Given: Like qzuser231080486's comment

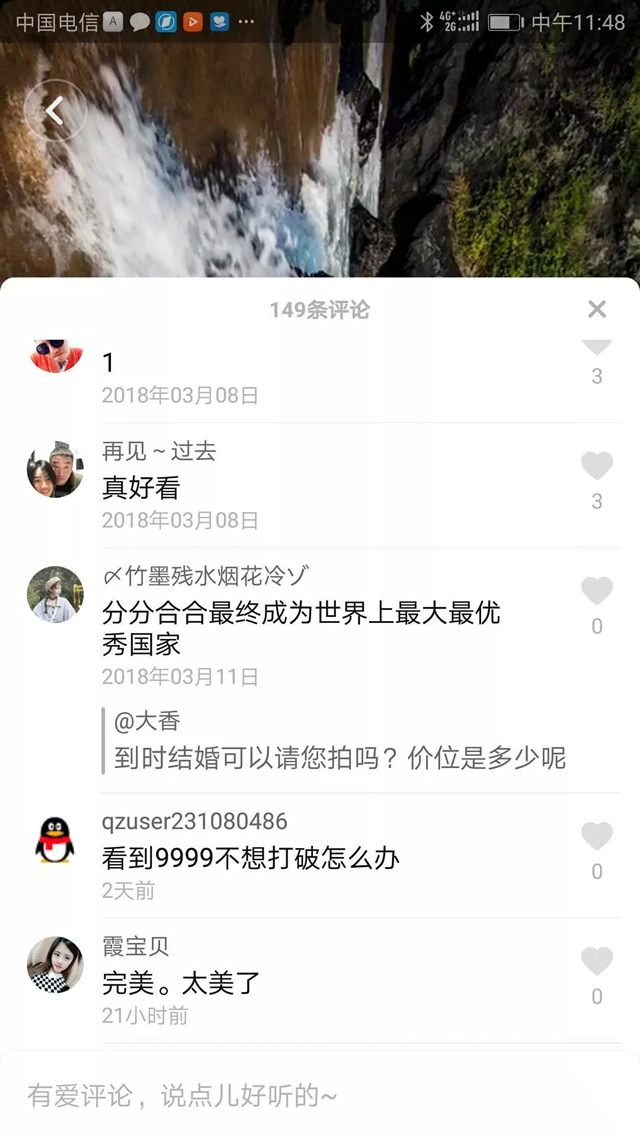Looking at the screenshot, I should pos(597,836).
